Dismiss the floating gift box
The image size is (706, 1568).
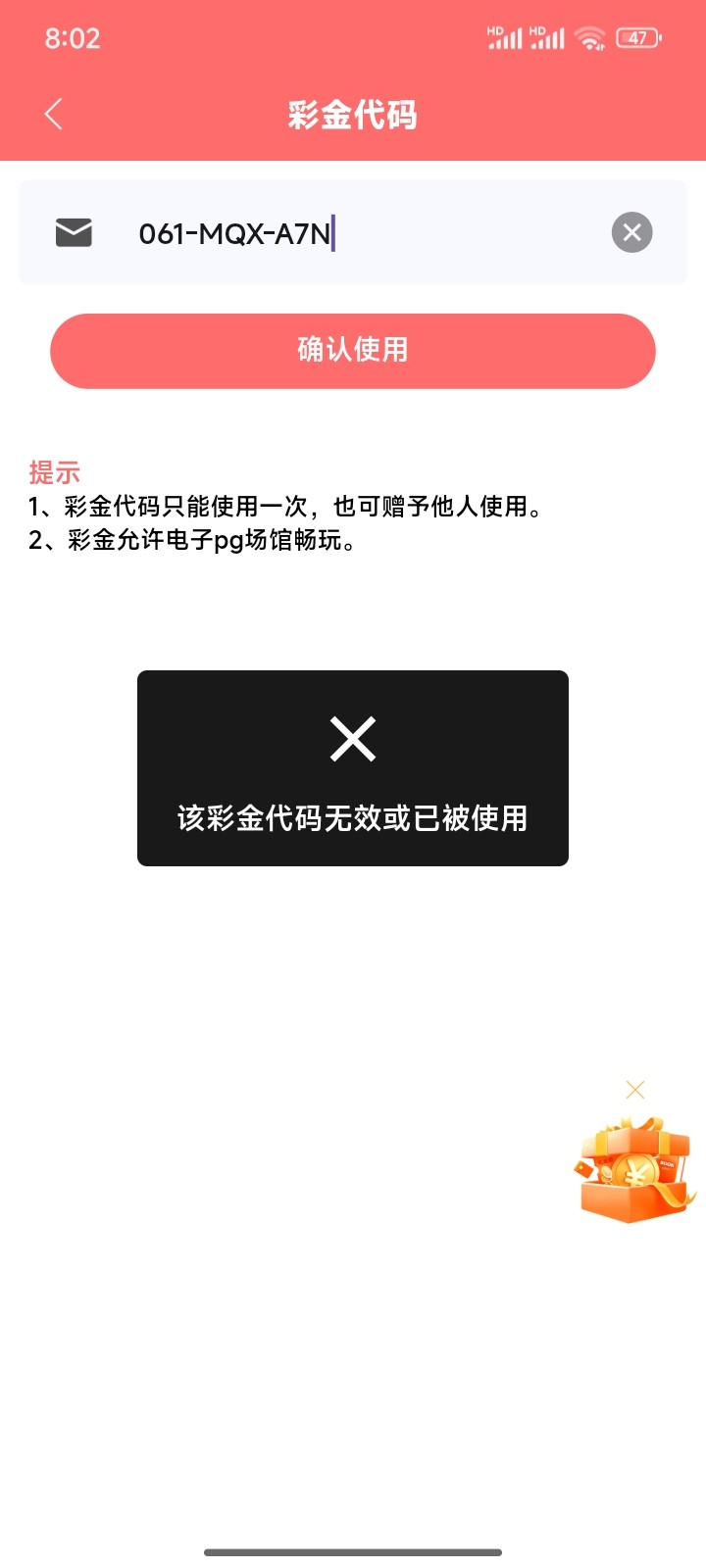click(635, 1090)
